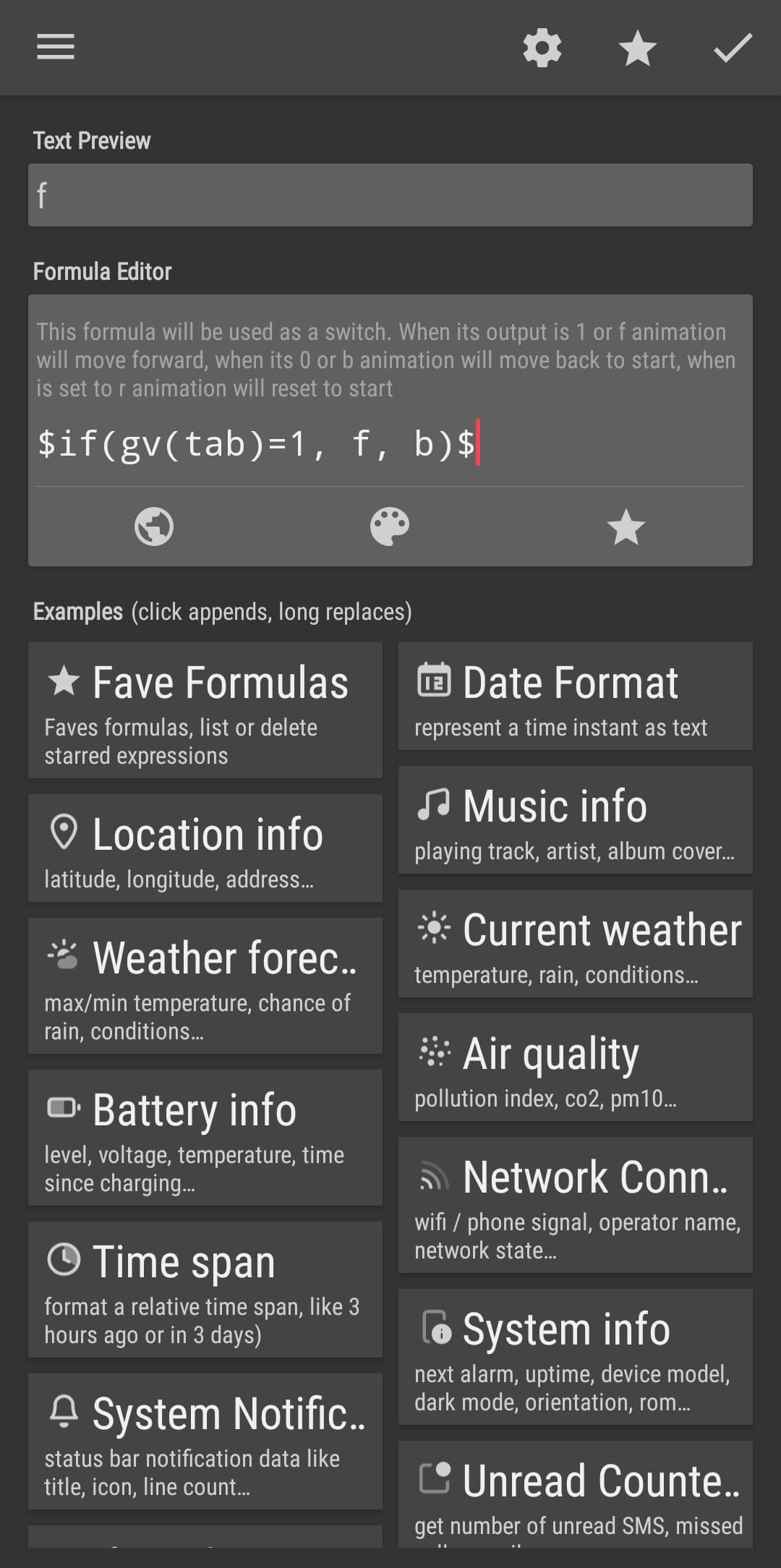Confirm the formula with the checkmark
This screenshot has height=1568, width=781.
click(x=733, y=48)
